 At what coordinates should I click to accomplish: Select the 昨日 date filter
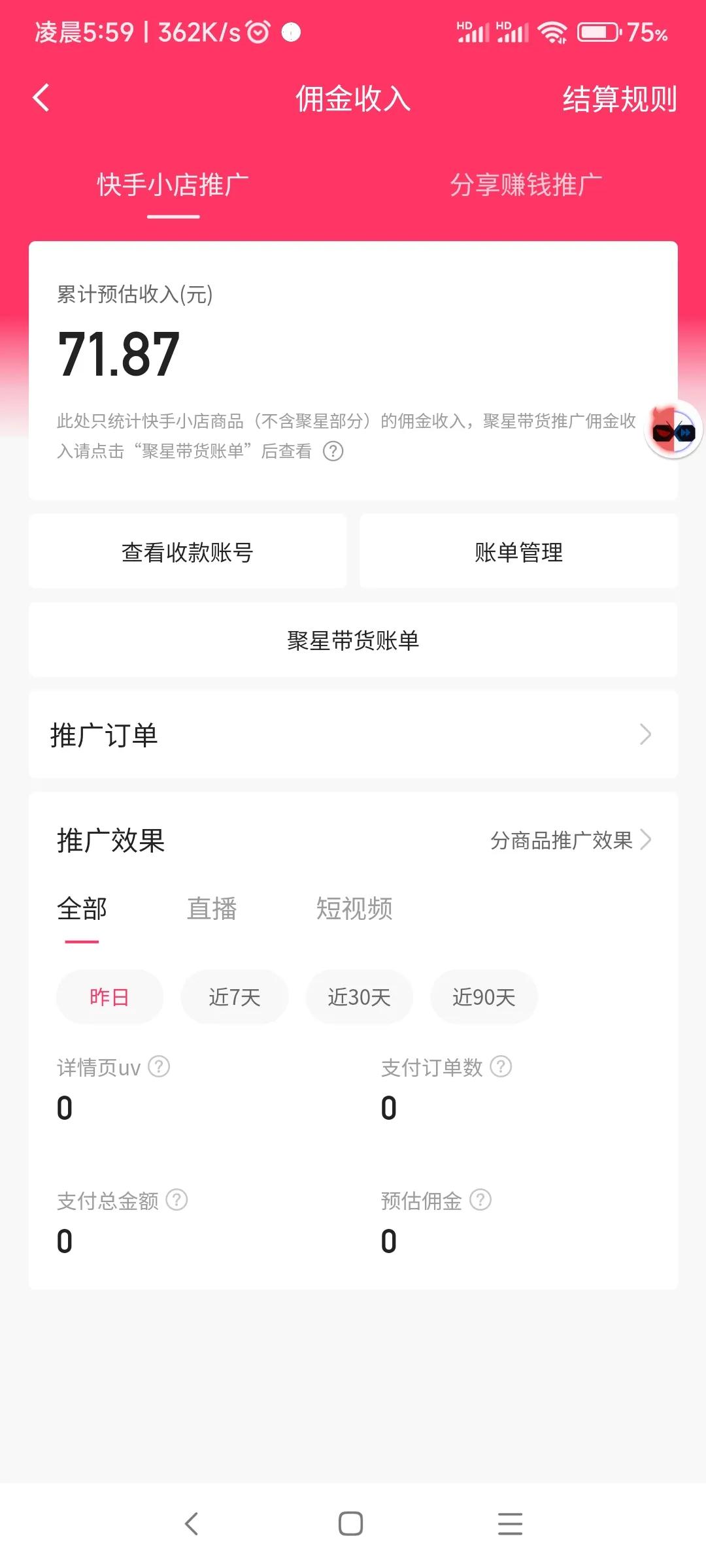click(109, 996)
